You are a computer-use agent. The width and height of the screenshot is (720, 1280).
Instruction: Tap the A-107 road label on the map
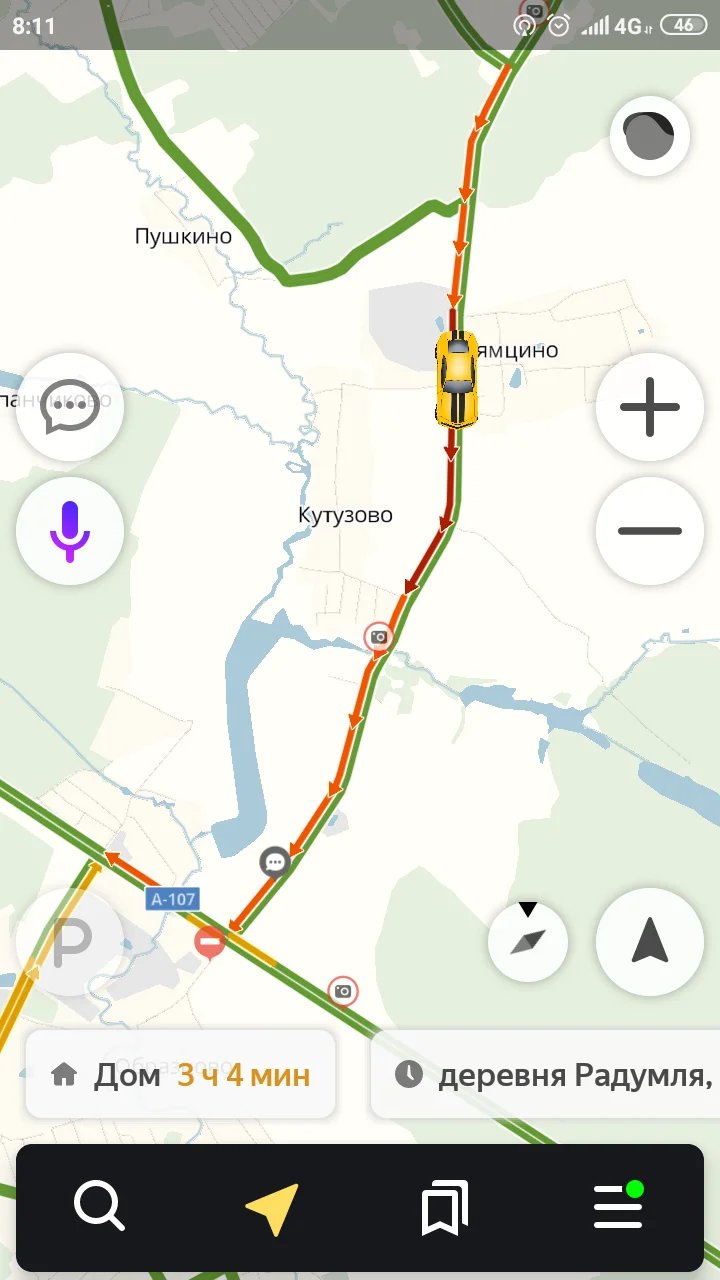[172, 898]
